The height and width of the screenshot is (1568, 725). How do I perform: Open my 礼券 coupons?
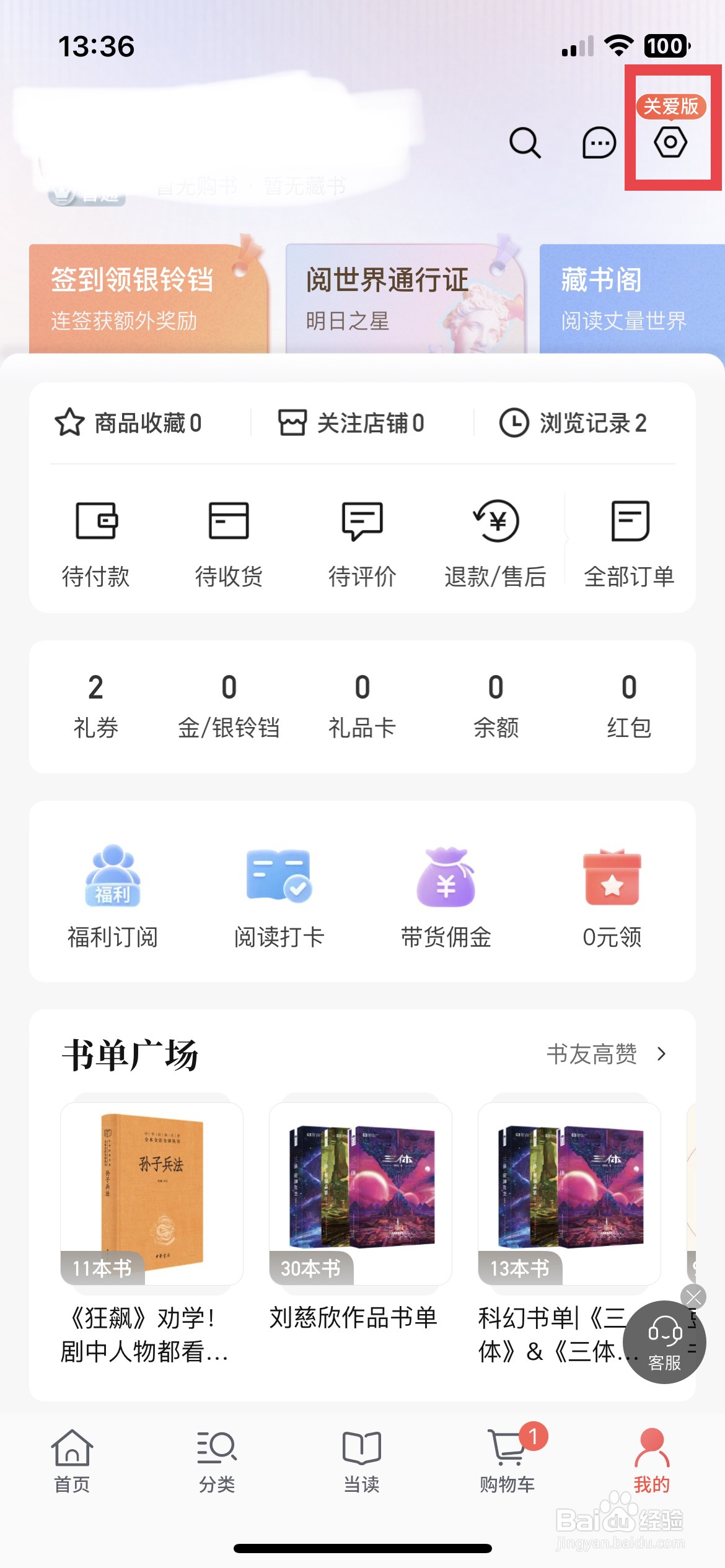pos(96,706)
